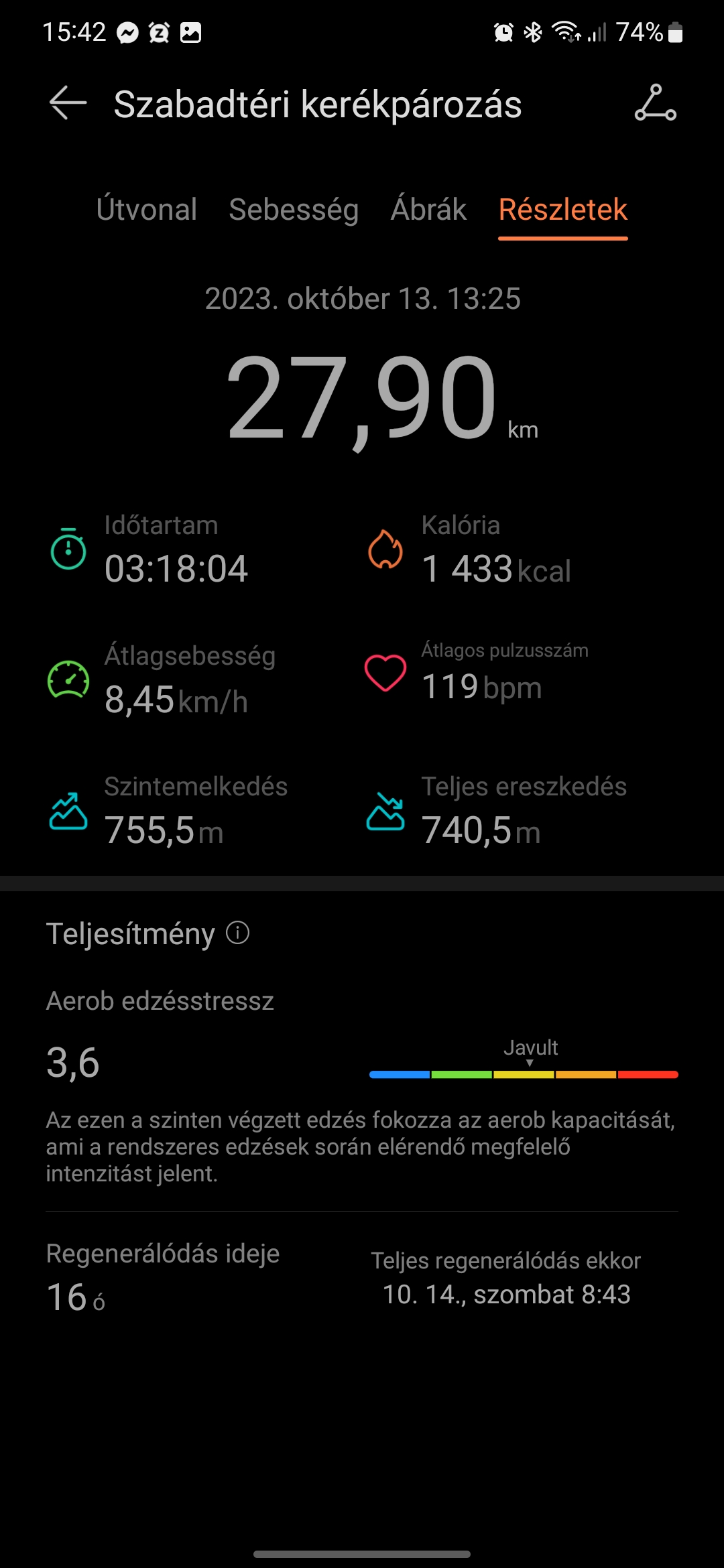This screenshot has height=1568, width=724.
Task: Go back using the top-left arrow
Action: pyautogui.click(x=68, y=103)
